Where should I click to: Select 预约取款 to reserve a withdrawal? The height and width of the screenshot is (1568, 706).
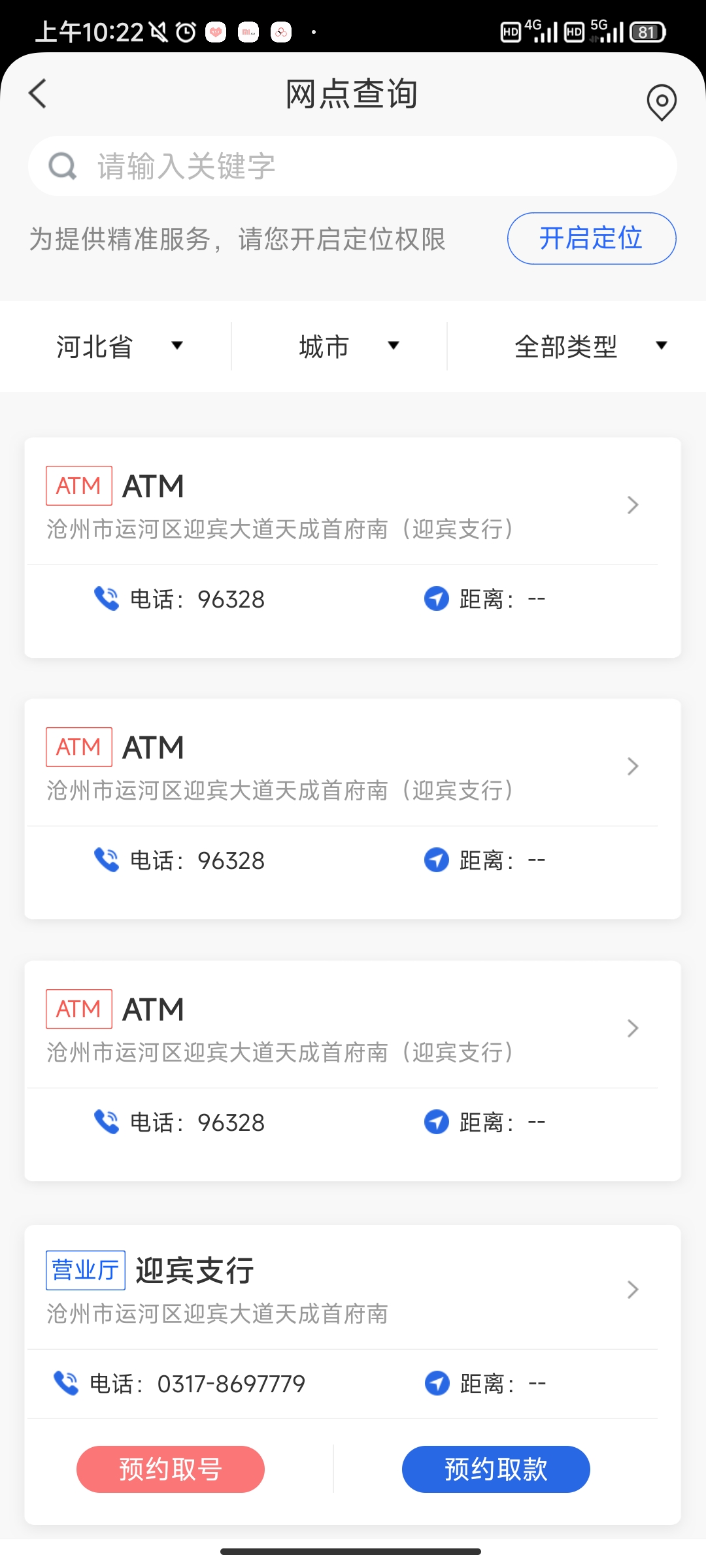point(496,1469)
